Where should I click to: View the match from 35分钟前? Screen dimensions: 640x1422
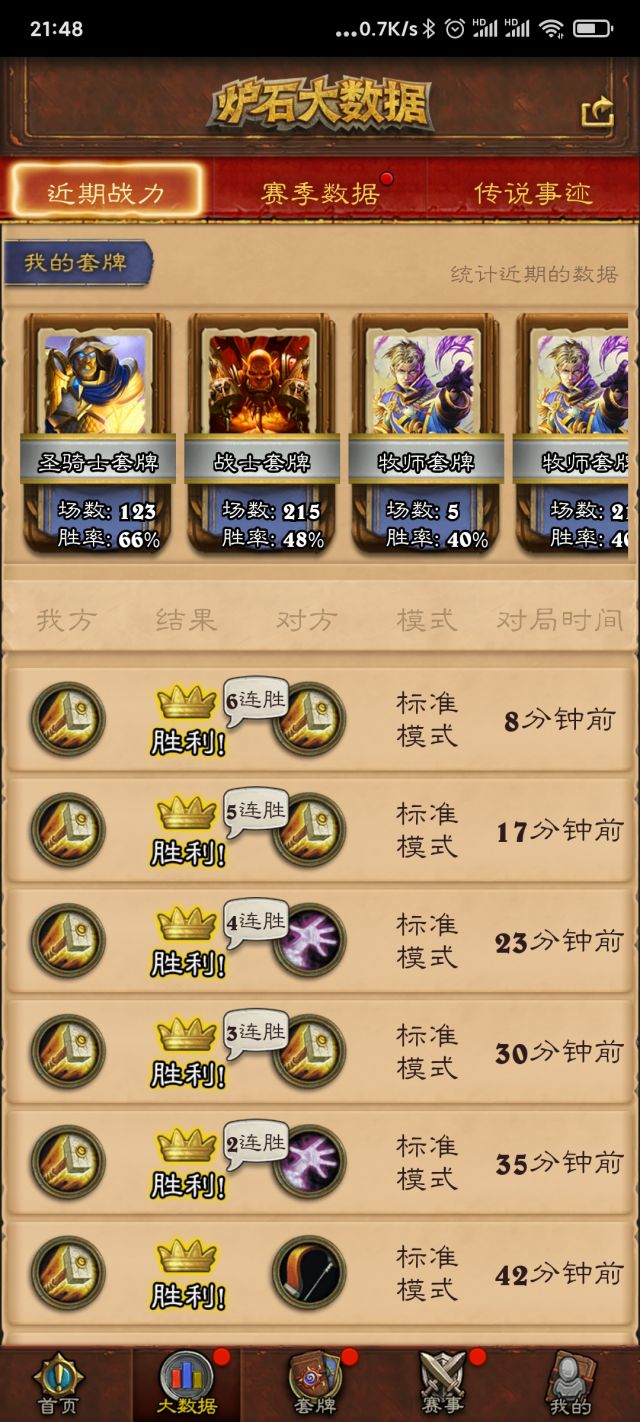(x=320, y=1163)
